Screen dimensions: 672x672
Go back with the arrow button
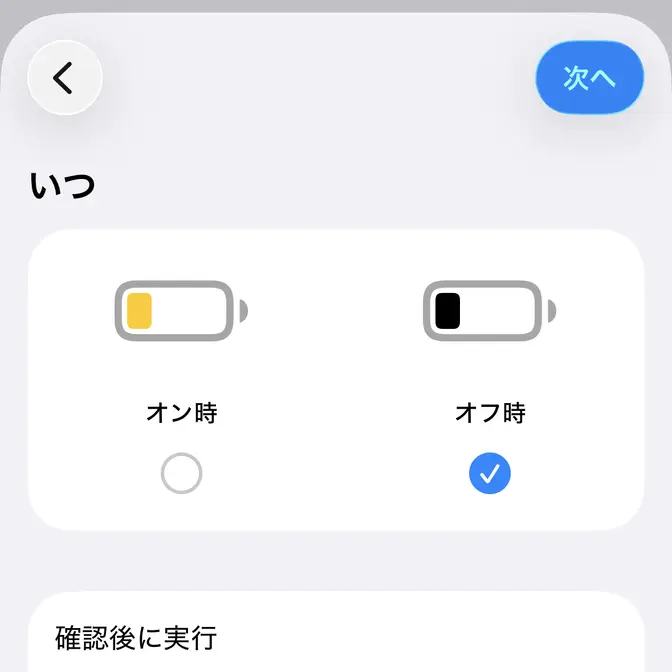pos(65,77)
